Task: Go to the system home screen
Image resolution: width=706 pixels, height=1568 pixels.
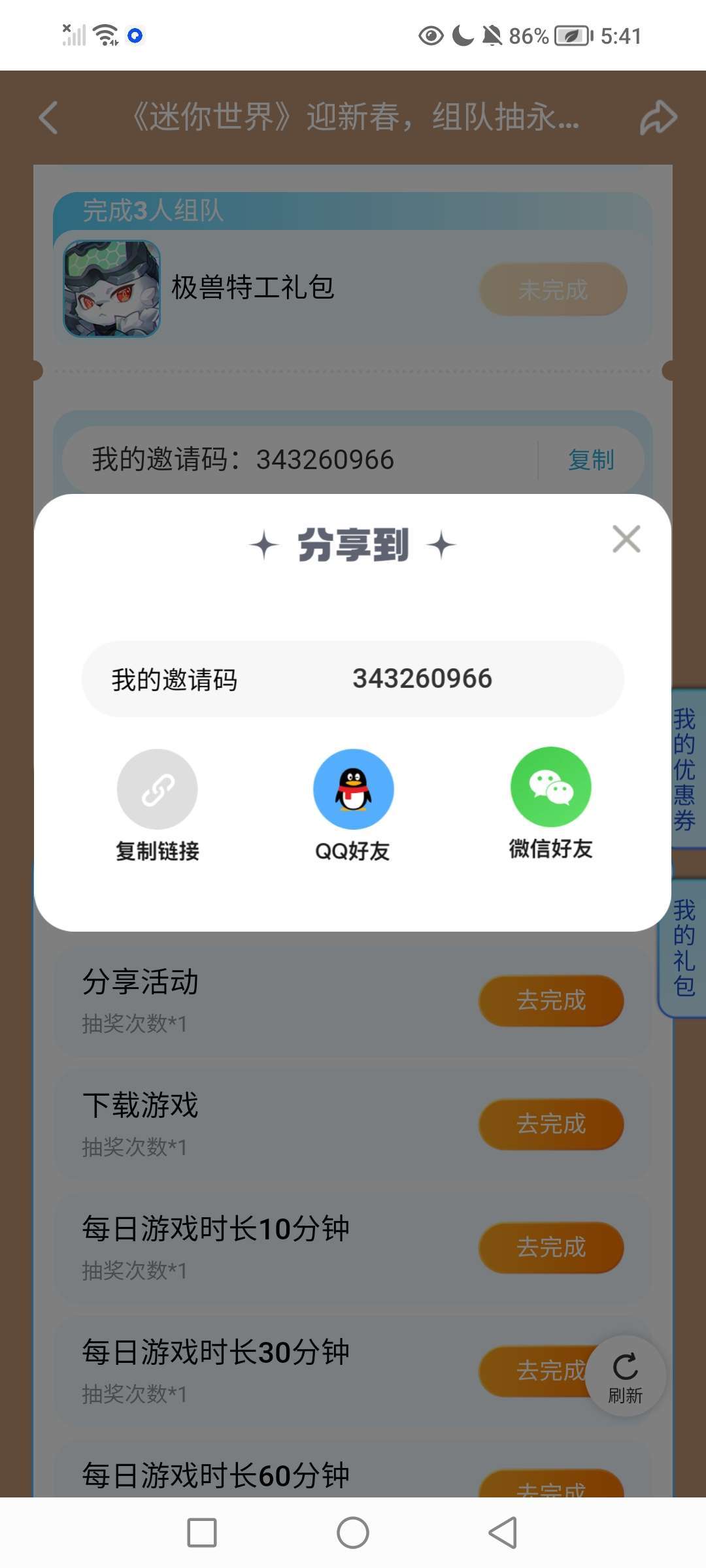Action: [x=353, y=1532]
